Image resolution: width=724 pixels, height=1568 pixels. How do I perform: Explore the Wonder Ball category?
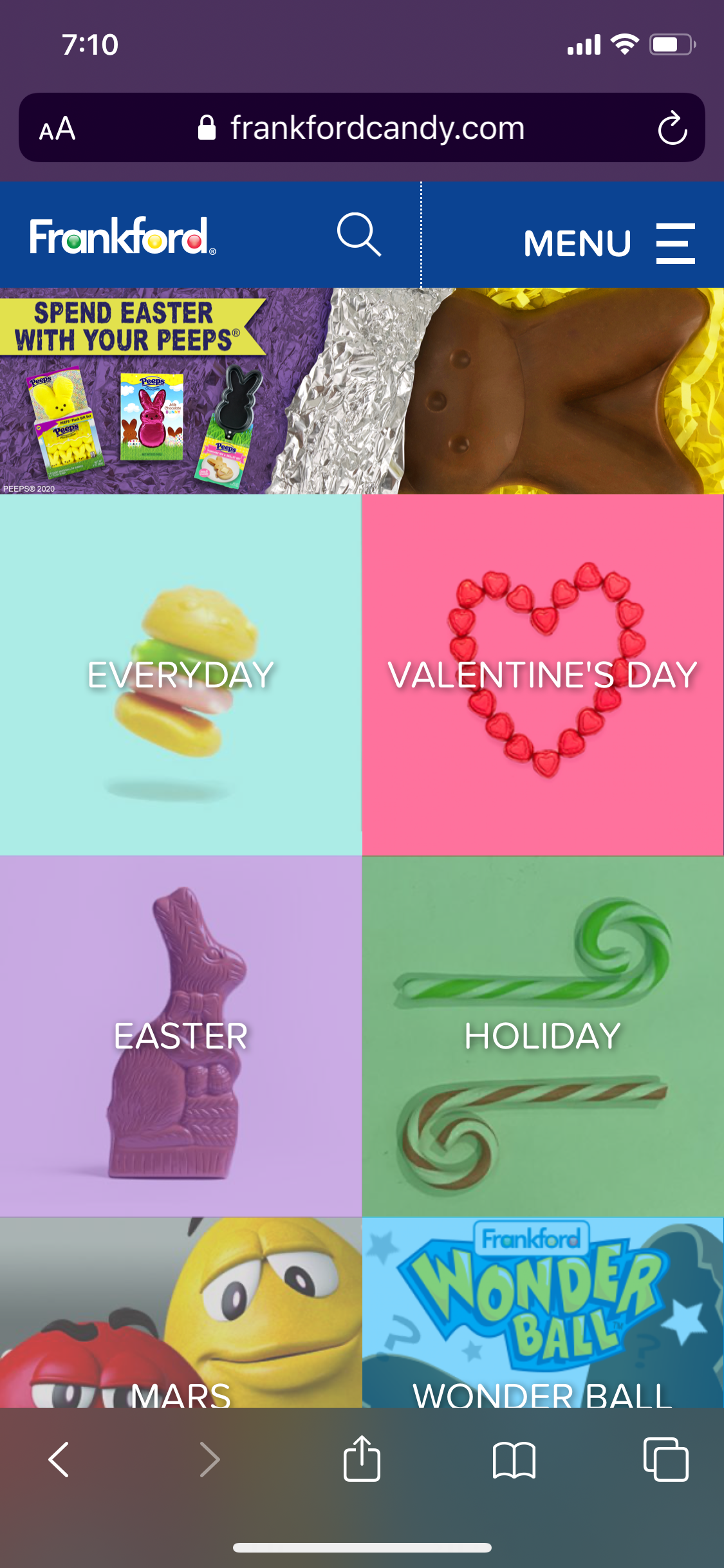tap(543, 1313)
